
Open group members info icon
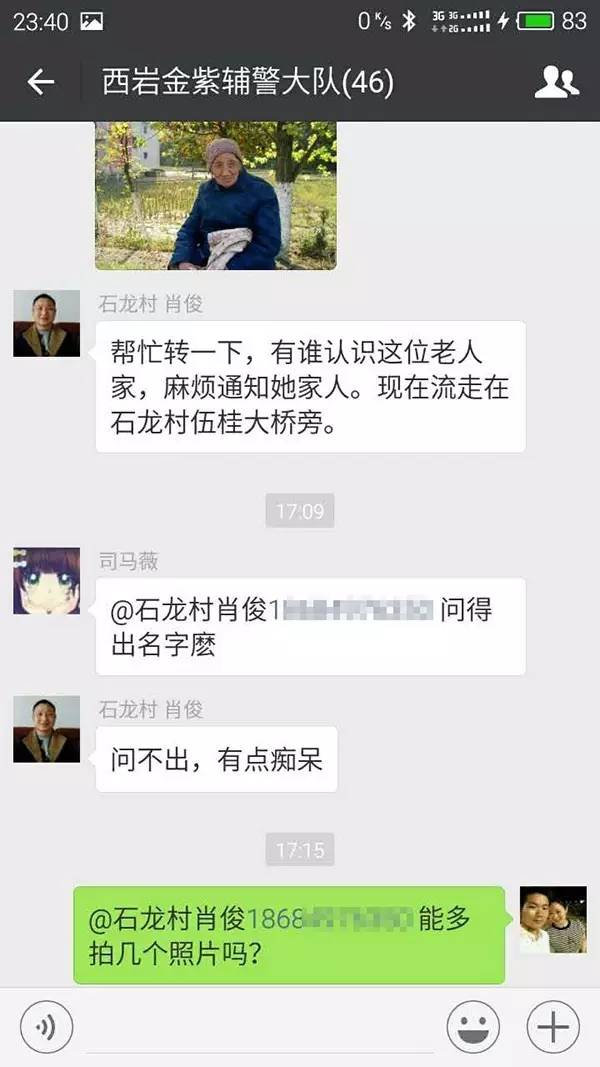(x=556, y=82)
